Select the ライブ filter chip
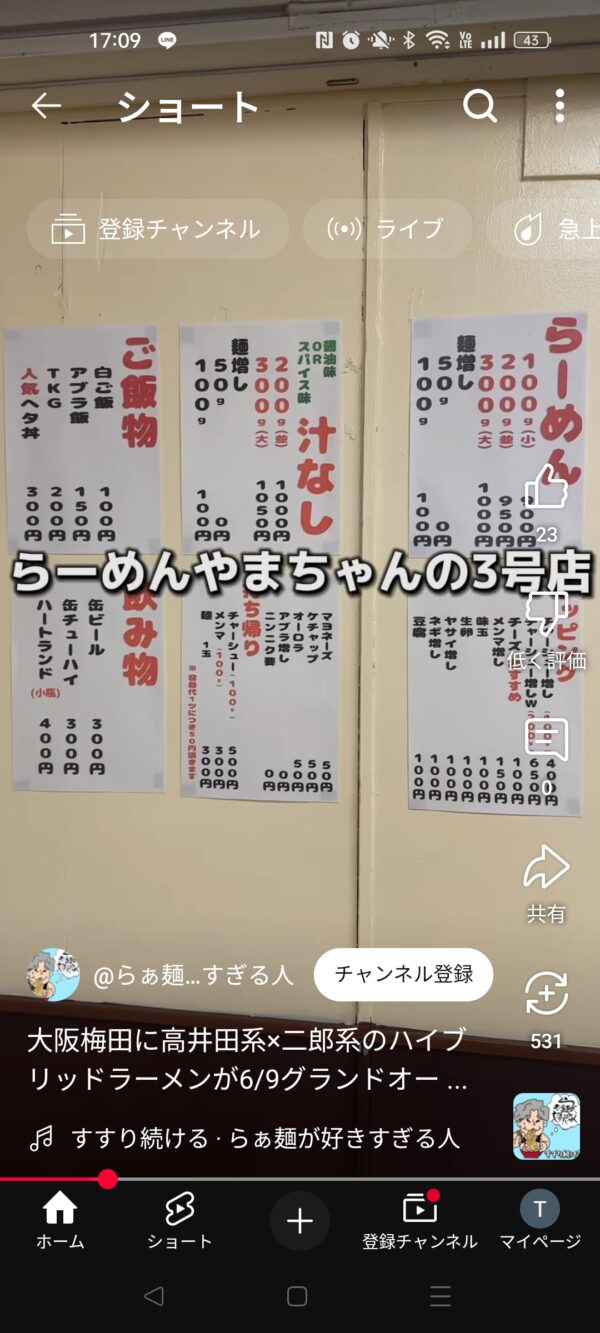 pyautogui.click(x=387, y=229)
